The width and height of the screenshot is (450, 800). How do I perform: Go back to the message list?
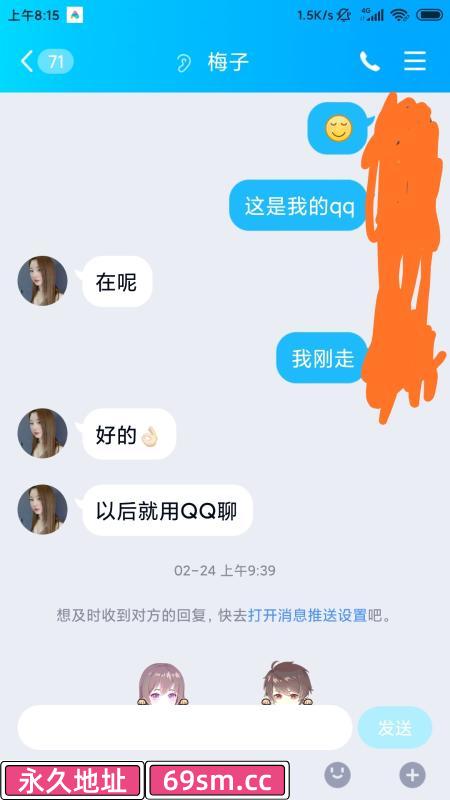pos(46,62)
